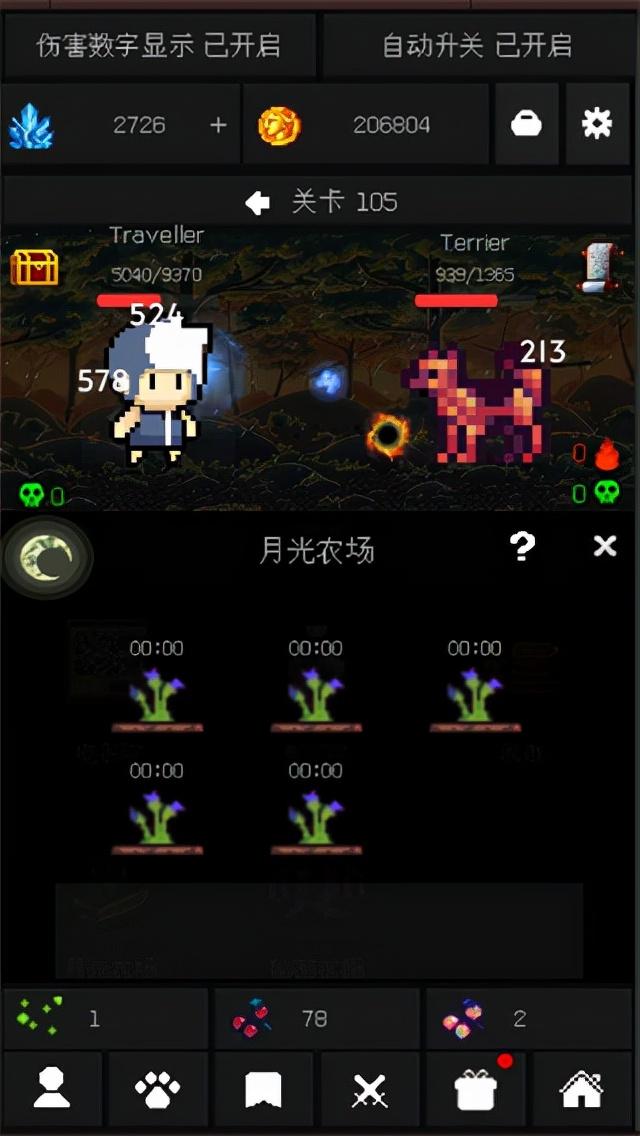The height and width of the screenshot is (1136, 640).
Task: Close the 月光农场 panel
Action: click(604, 546)
